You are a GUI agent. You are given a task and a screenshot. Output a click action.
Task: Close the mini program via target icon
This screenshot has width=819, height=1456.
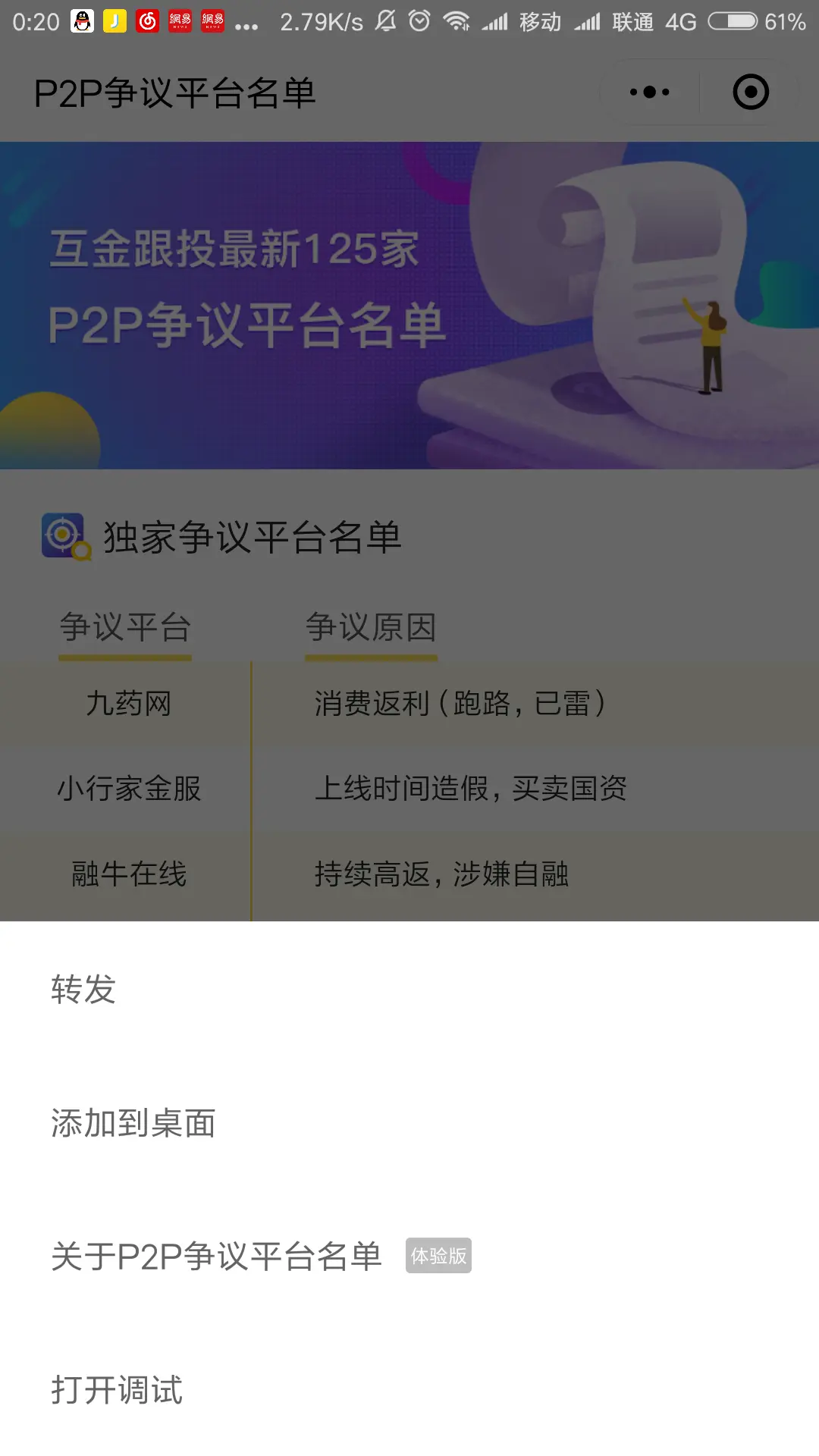point(751,93)
